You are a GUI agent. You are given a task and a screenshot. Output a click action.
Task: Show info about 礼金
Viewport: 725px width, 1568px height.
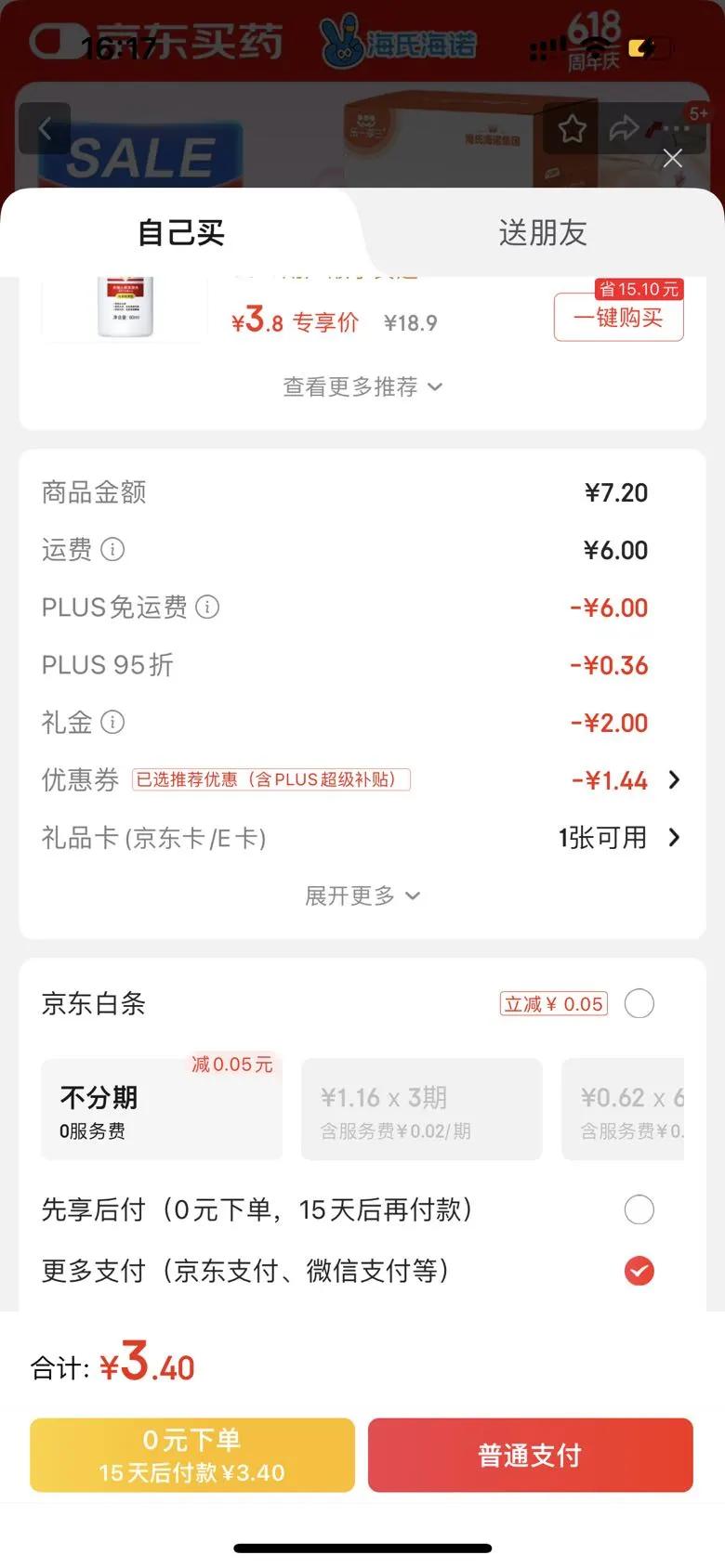pyautogui.click(x=112, y=723)
